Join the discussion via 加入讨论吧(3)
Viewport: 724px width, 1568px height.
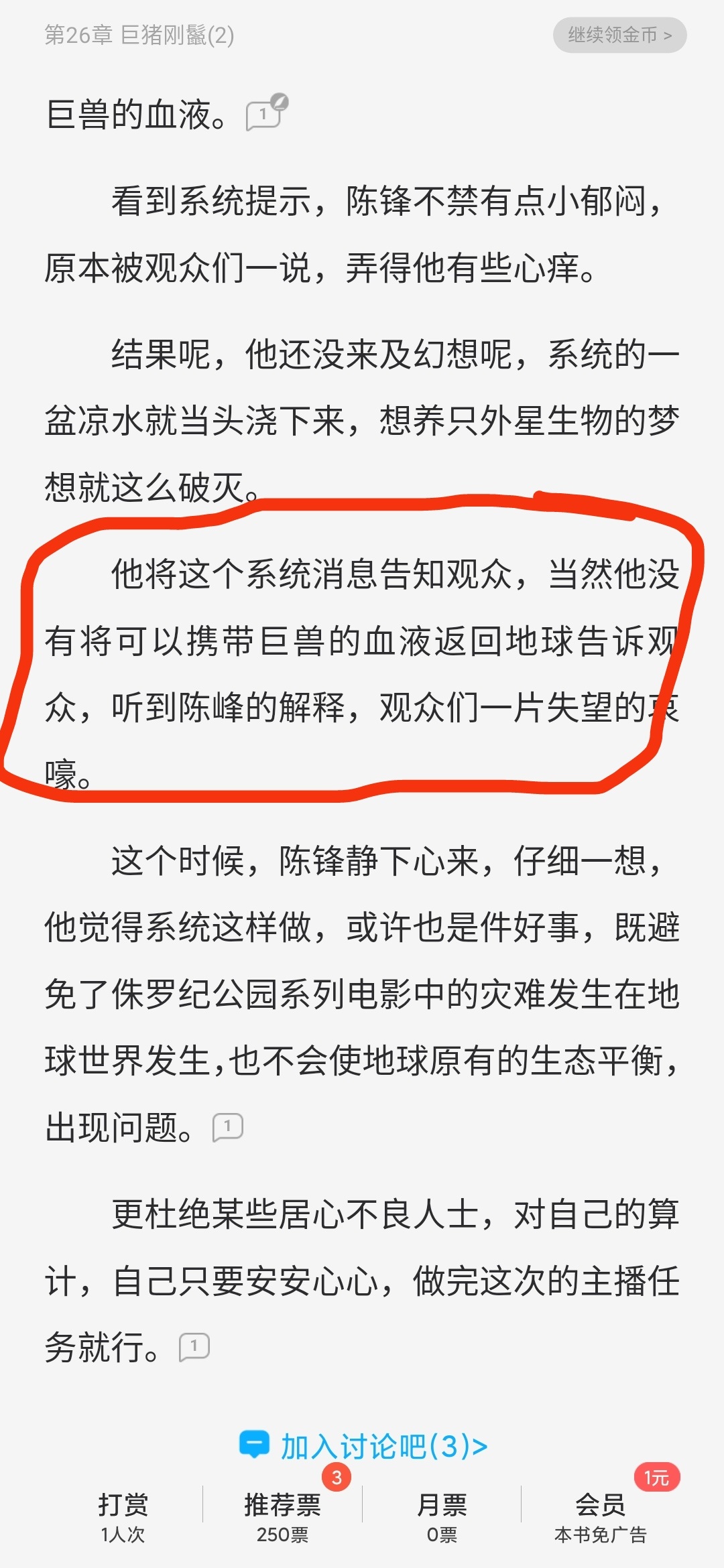tap(363, 1446)
